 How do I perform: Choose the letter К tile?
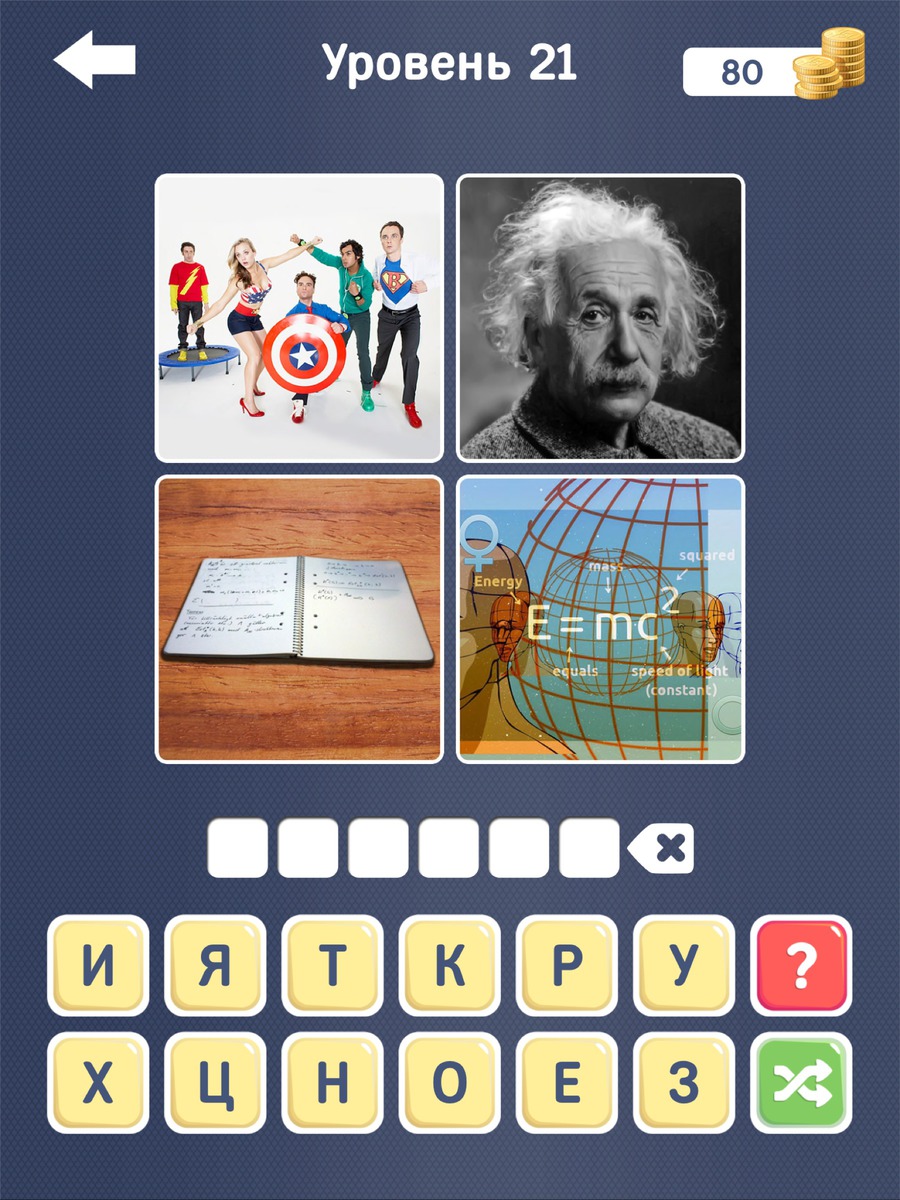tap(449, 965)
